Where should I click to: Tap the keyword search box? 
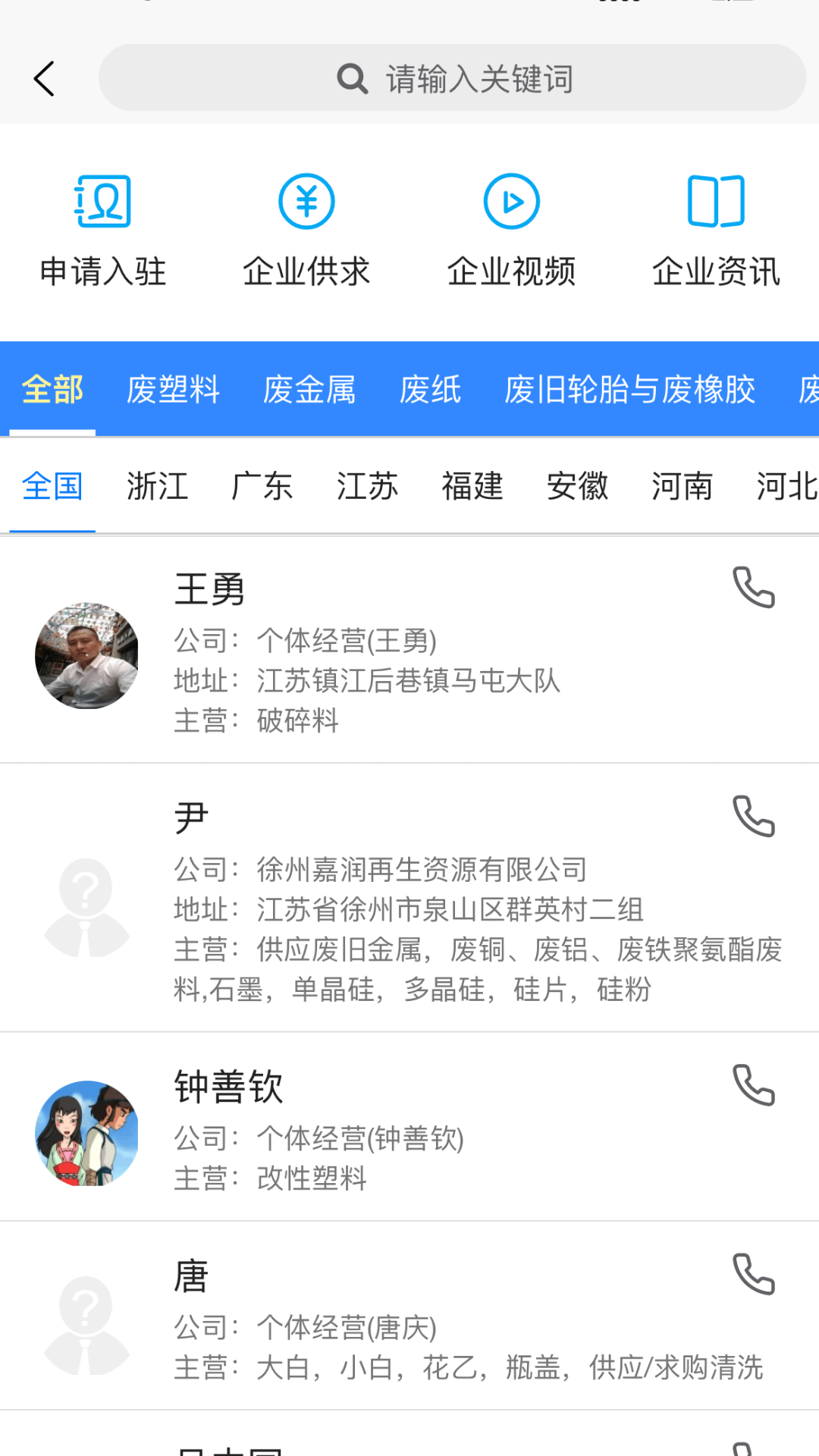[x=452, y=78]
